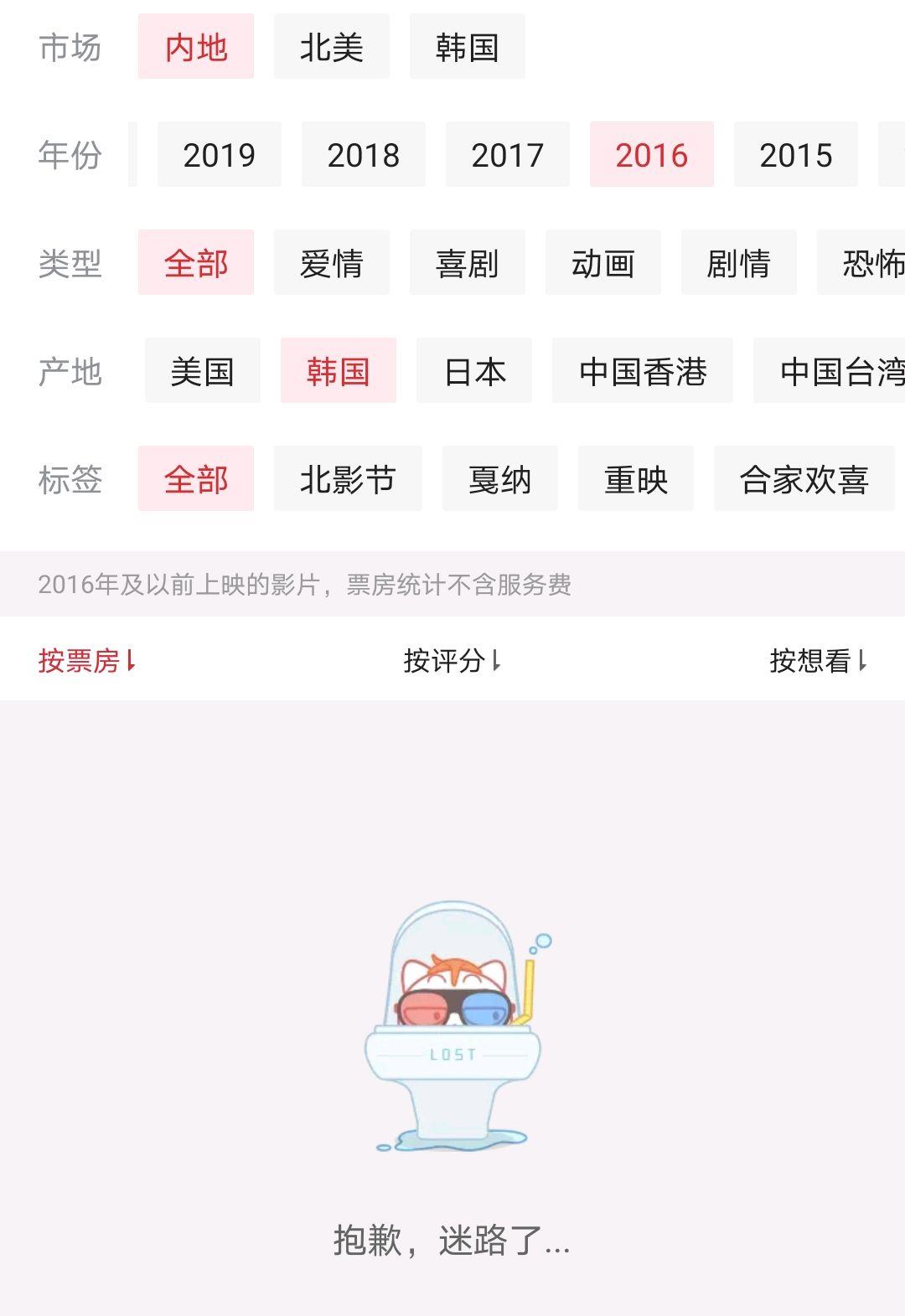Pick the 2015 year chip
905x1316 pixels.
pos(795,155)
